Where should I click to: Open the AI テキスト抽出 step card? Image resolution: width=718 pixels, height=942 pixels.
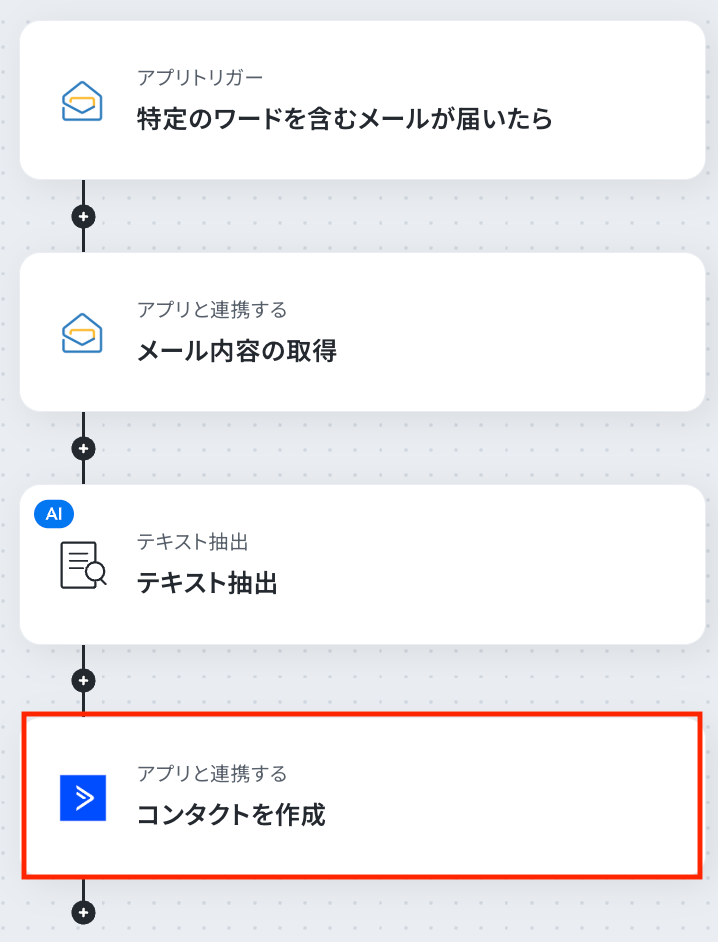362,565
